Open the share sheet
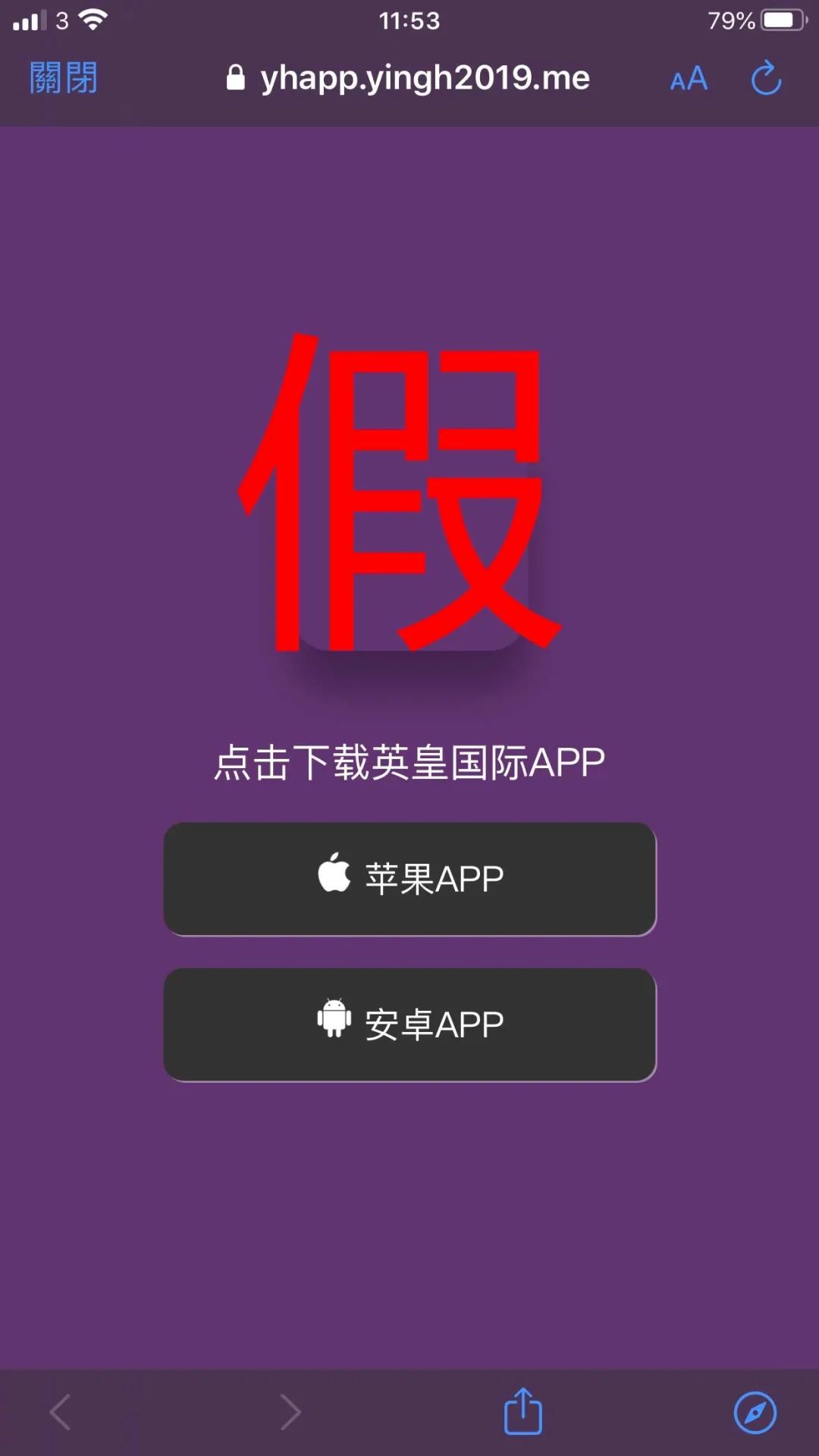This screenshot has height=1456, width=819. pyautogui.click(x=523, y=1411)
